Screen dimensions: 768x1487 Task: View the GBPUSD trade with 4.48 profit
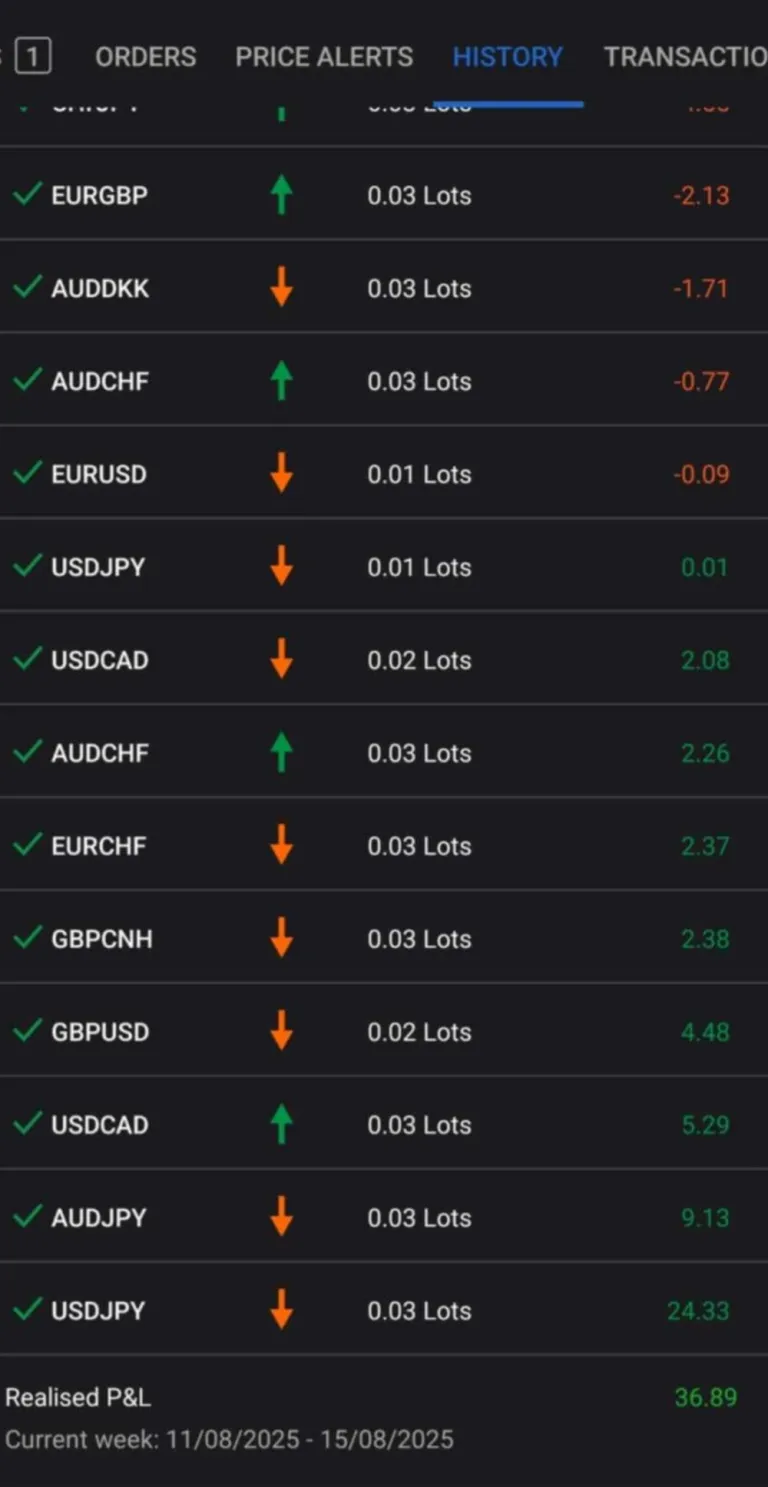(384, 1032)
